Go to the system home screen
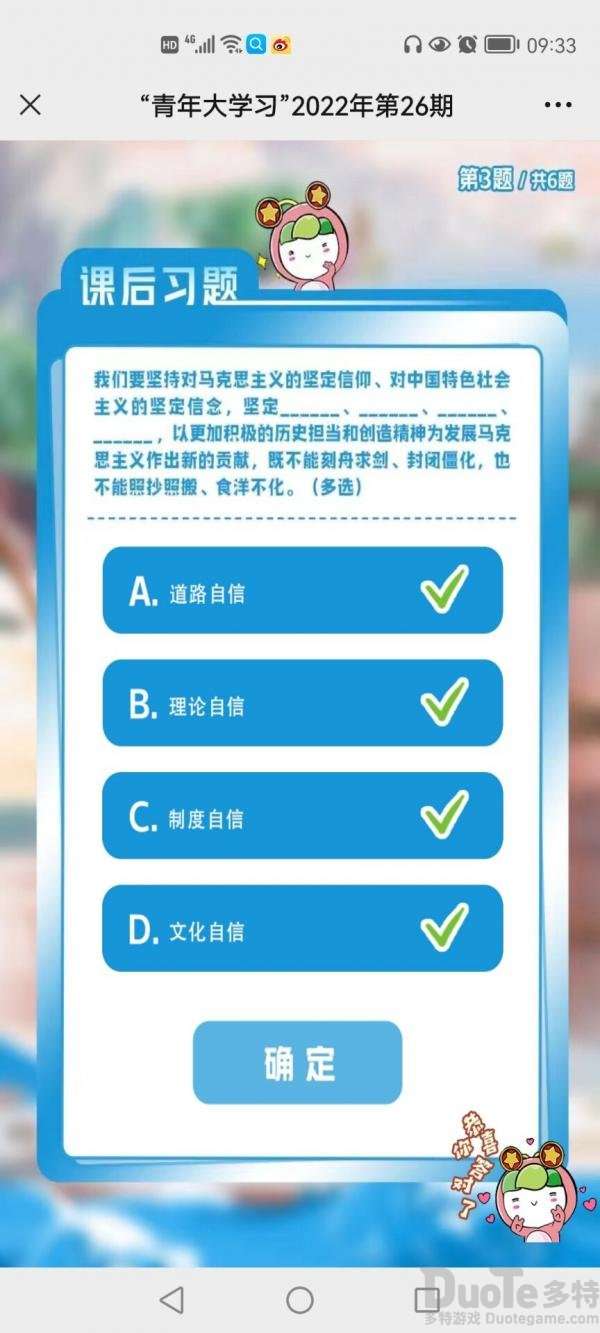600x1333 pixels. point(300,1299)
